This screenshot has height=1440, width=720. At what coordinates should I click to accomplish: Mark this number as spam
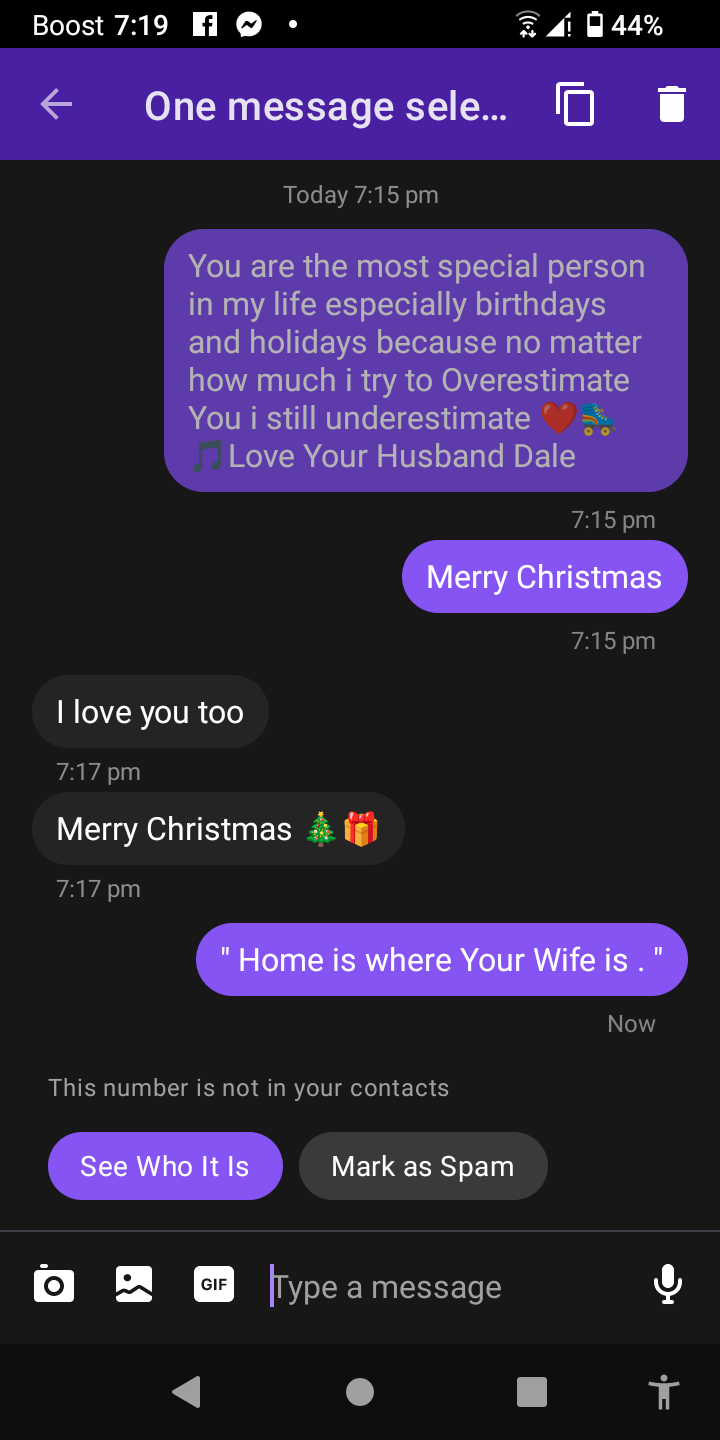(423, 1166)
